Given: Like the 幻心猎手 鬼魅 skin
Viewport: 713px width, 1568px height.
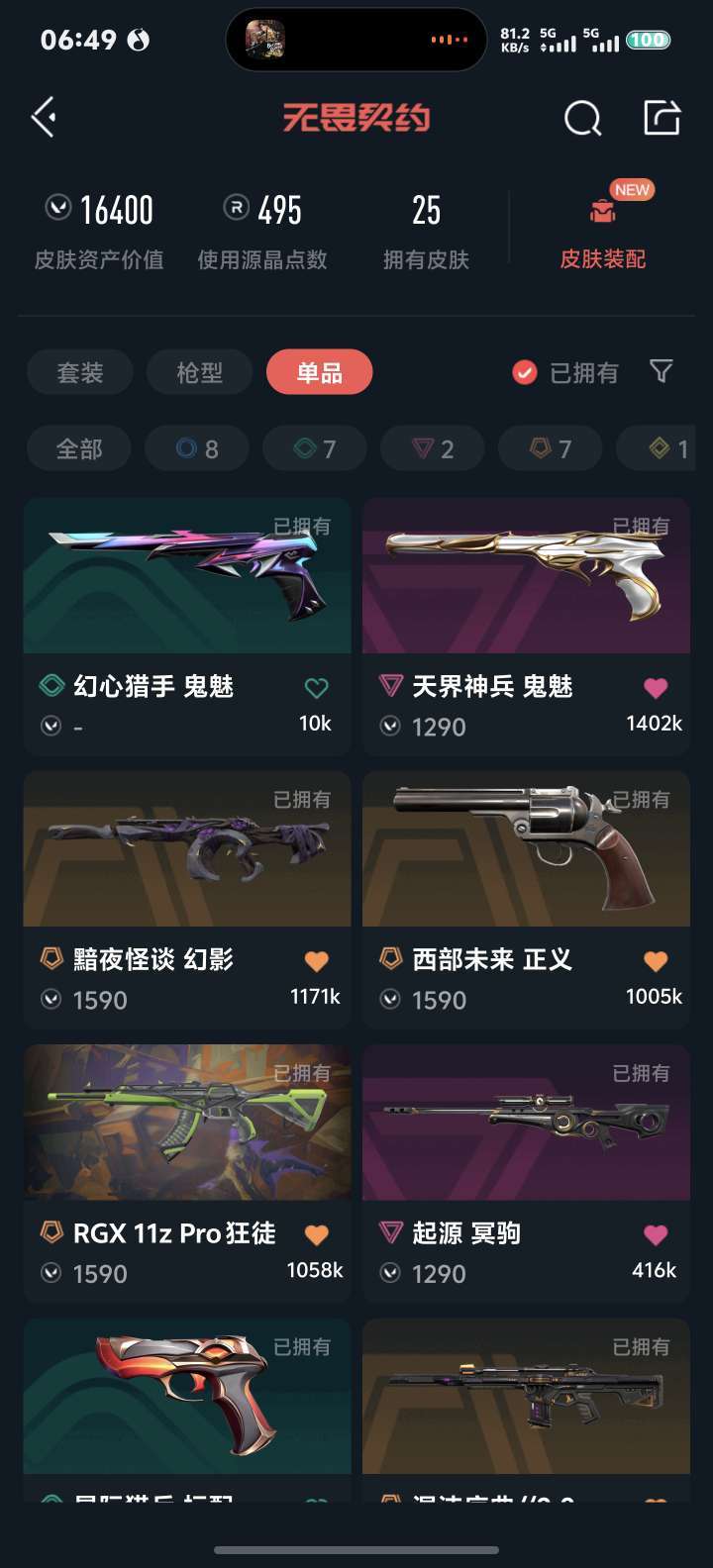Looking at the screenshot, I should pos(316,688).
